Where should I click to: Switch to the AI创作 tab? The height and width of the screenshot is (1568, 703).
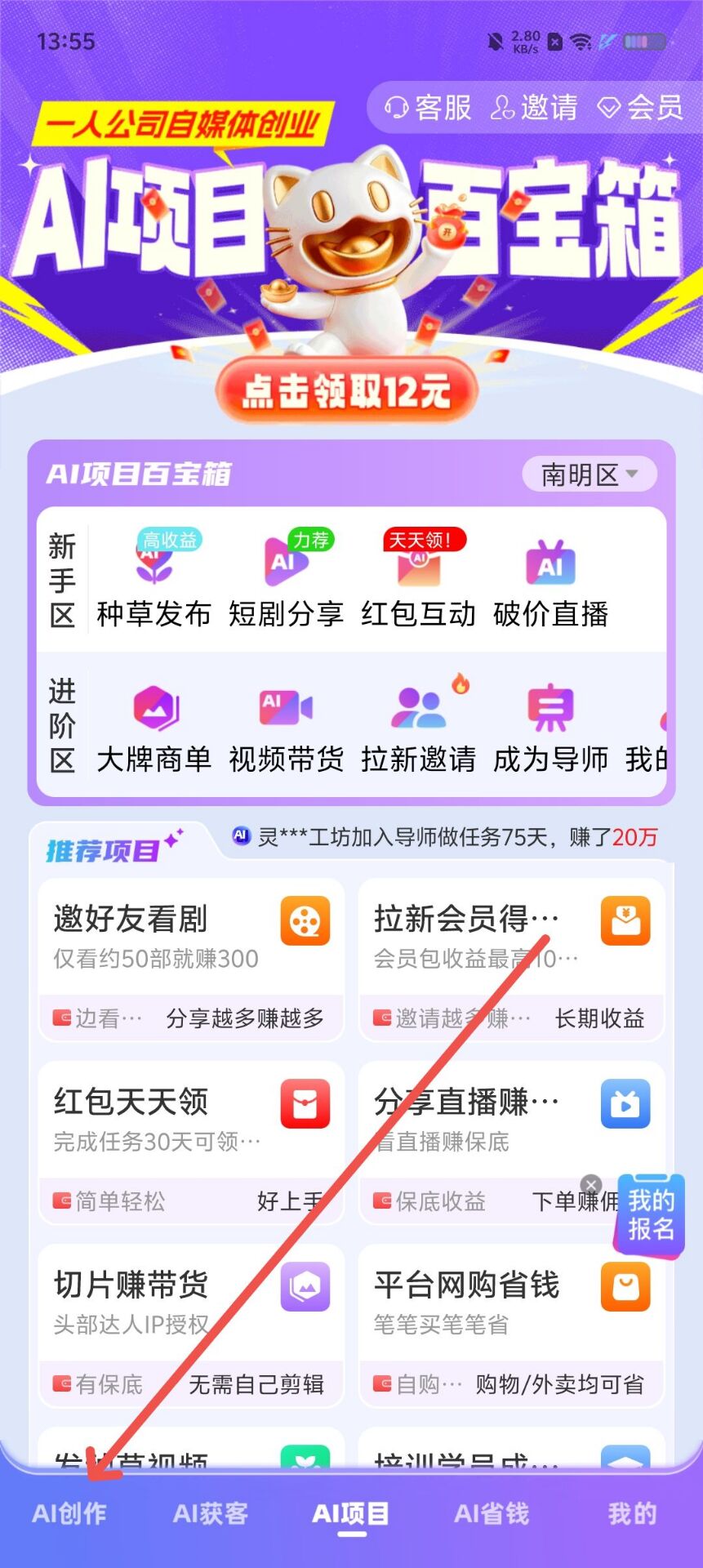coord(69,1513)
